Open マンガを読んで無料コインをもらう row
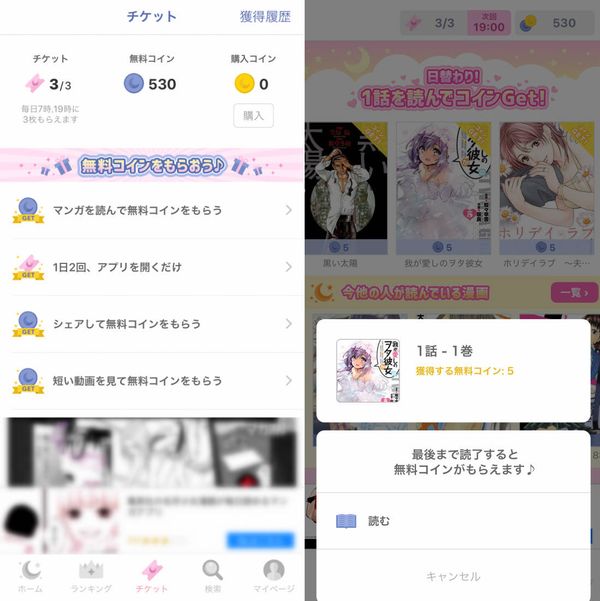Viewport: 600px width, 601px height. [152, 210]
